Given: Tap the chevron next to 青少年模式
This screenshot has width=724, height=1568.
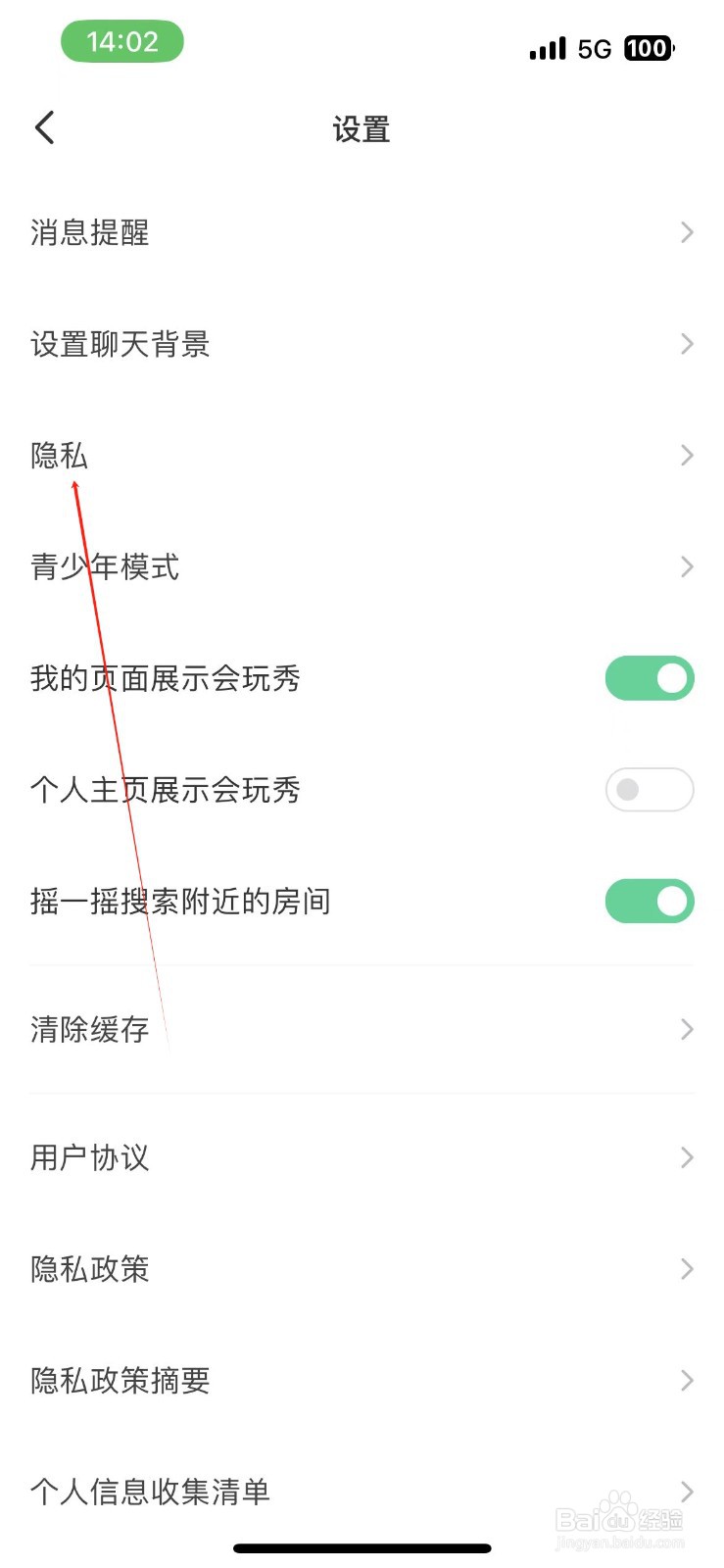Looking at the screenshot, I should [x=686, y=566].
